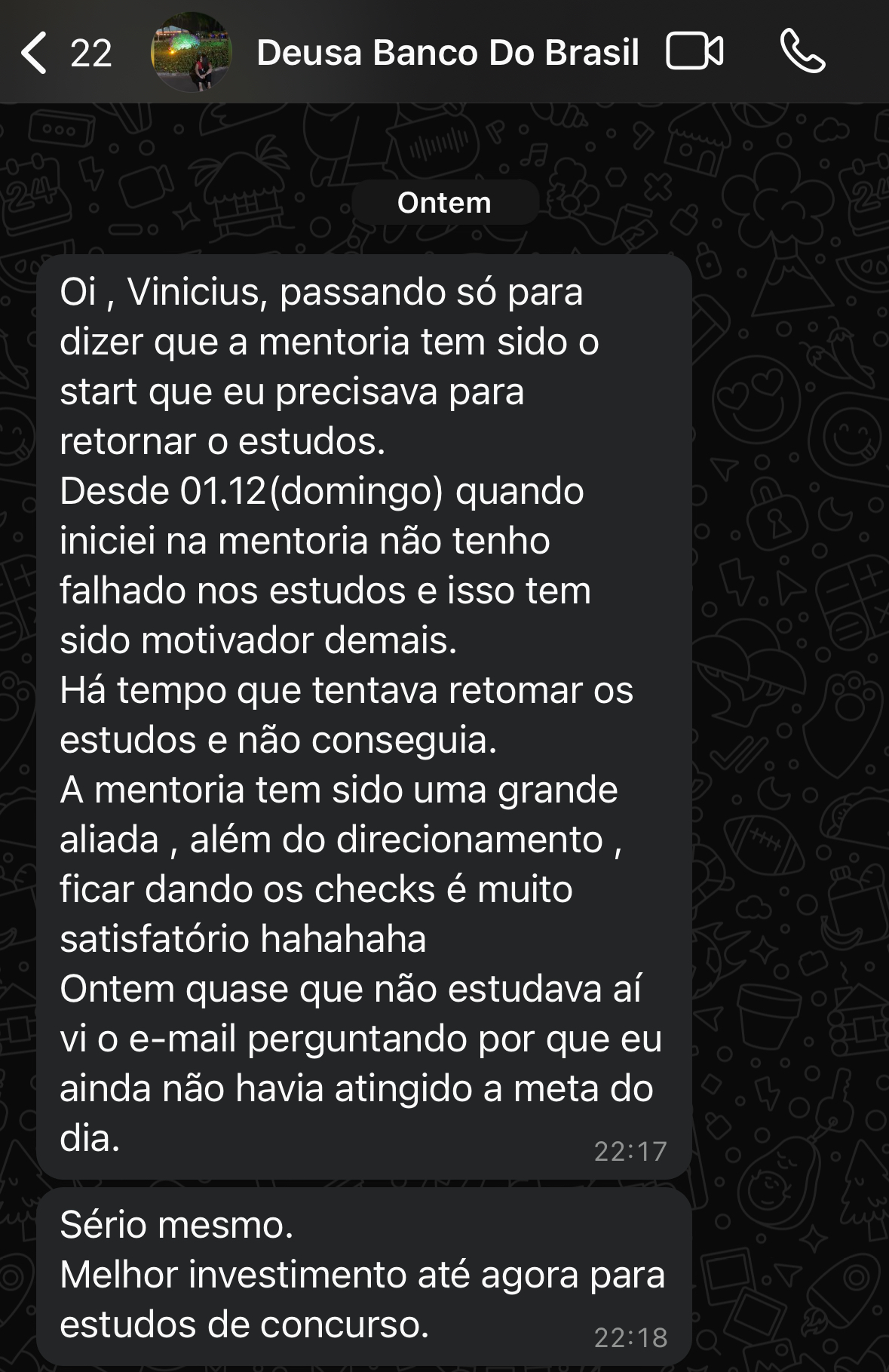Open Deusa Banco Do Brasil contact info
889x1372 pixels.
coord(447,53)
